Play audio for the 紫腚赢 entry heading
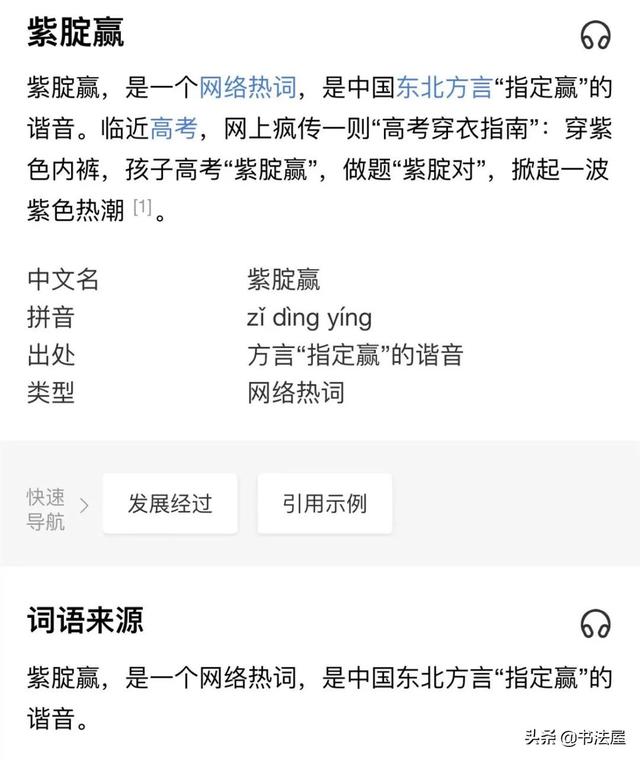640x760 pixels. pyautogui.click(x=595, y=36)
